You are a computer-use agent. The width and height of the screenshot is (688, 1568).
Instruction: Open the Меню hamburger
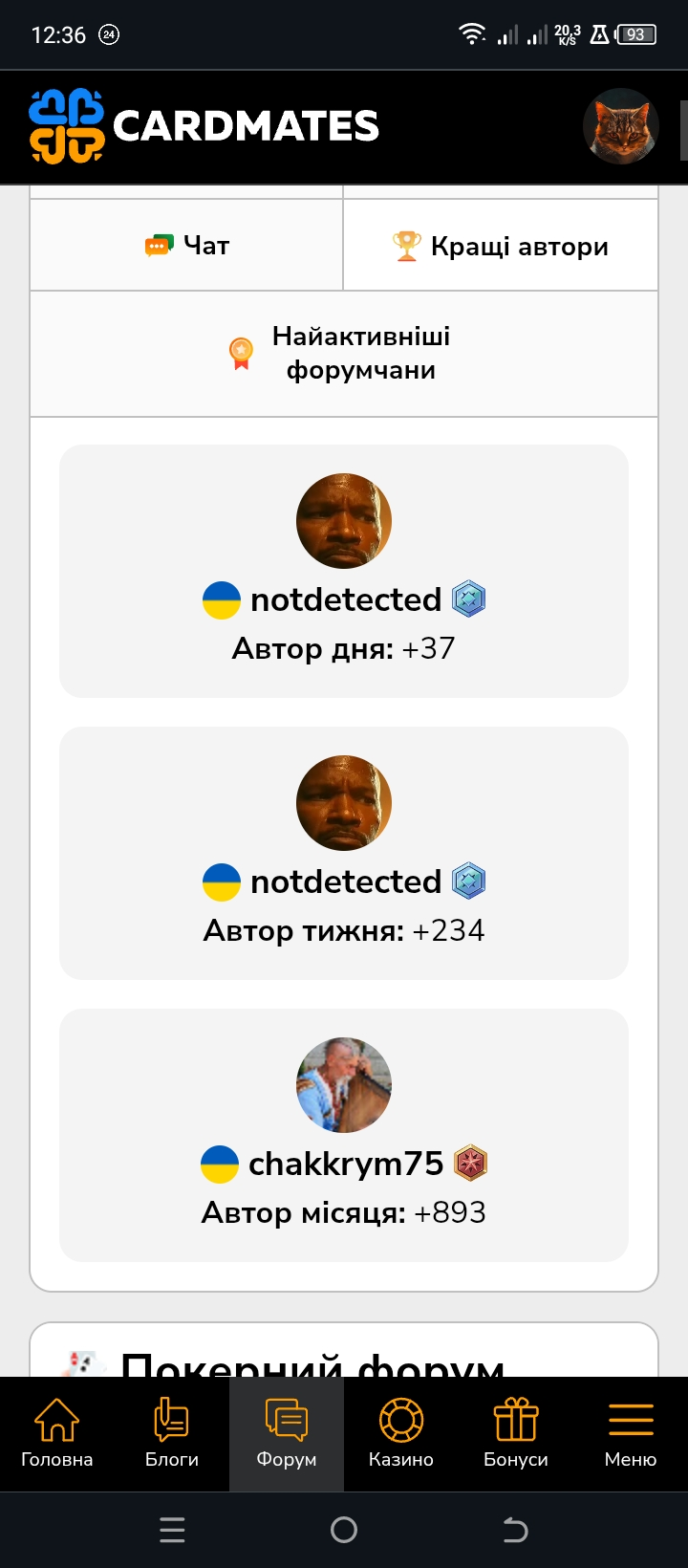coord(631,1433)
